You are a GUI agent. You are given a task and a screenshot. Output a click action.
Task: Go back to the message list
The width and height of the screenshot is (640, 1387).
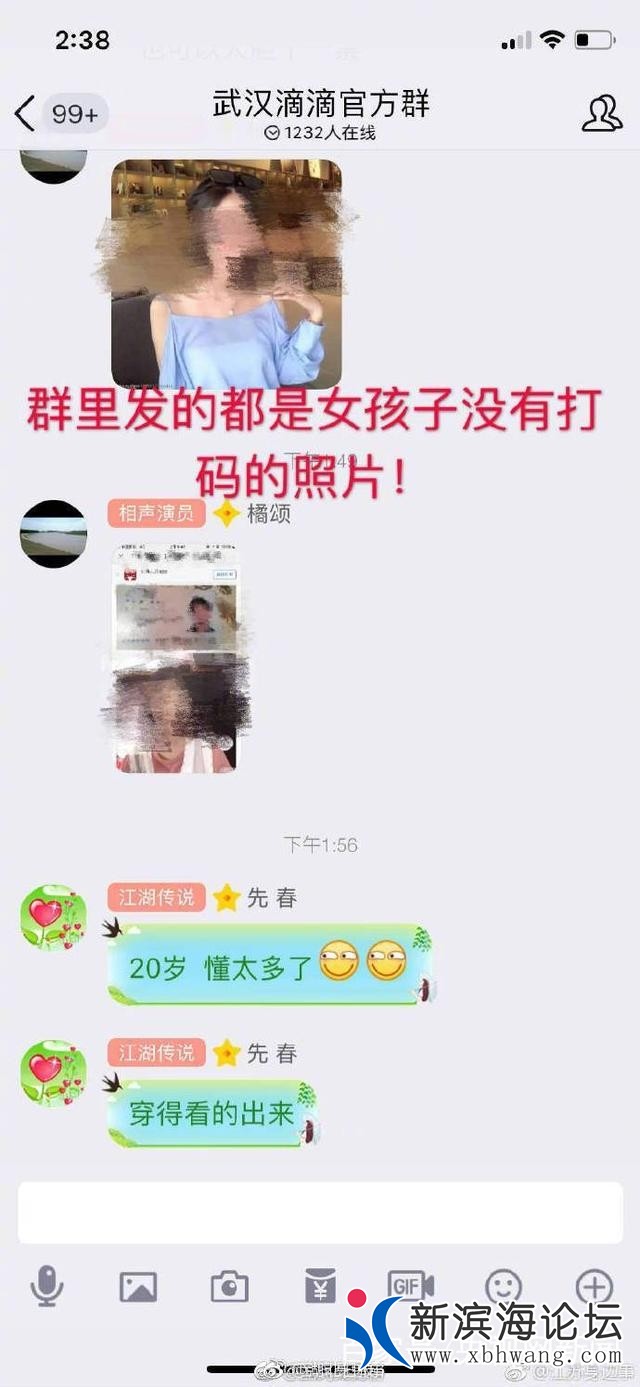27,113
